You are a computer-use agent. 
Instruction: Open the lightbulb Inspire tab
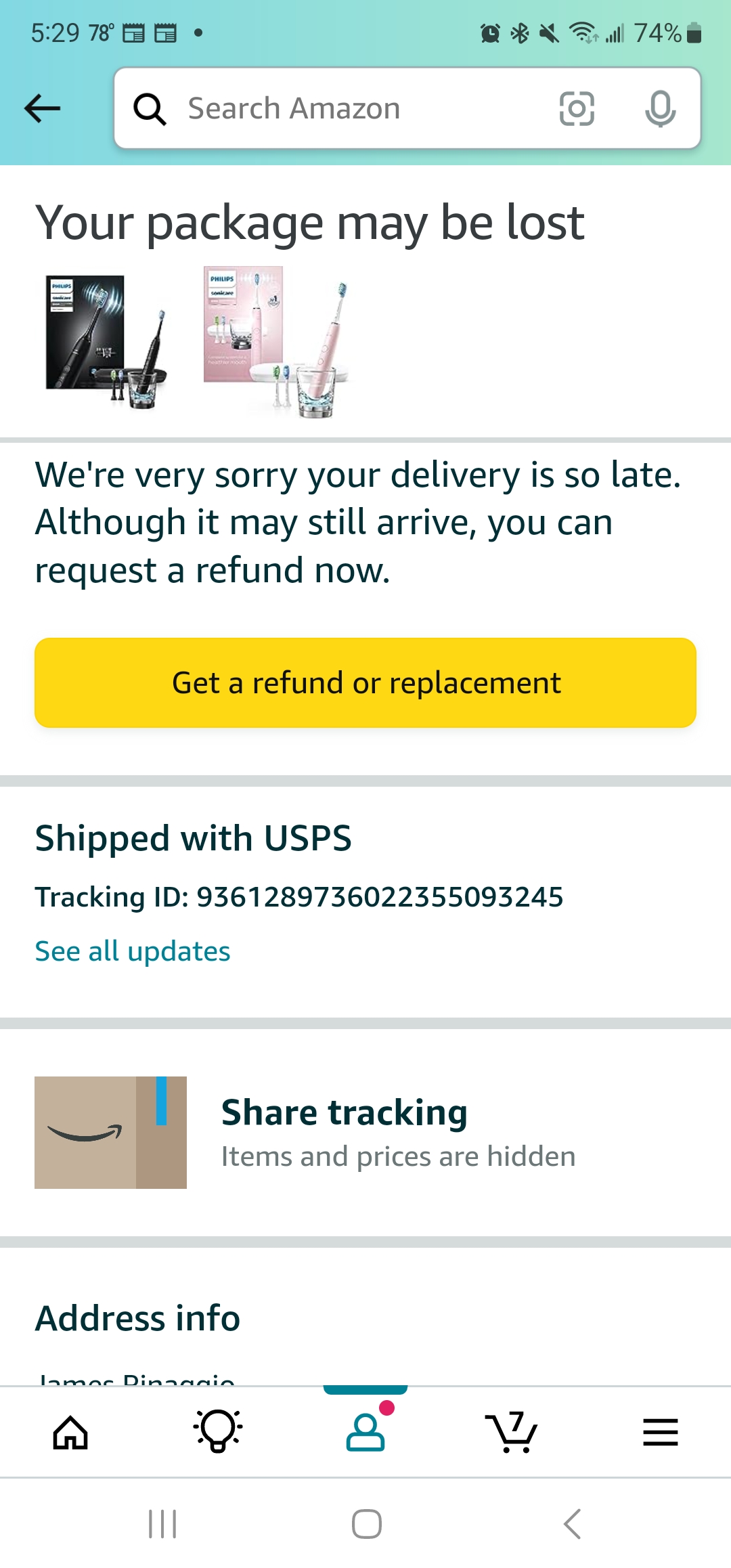[218, 1431]
